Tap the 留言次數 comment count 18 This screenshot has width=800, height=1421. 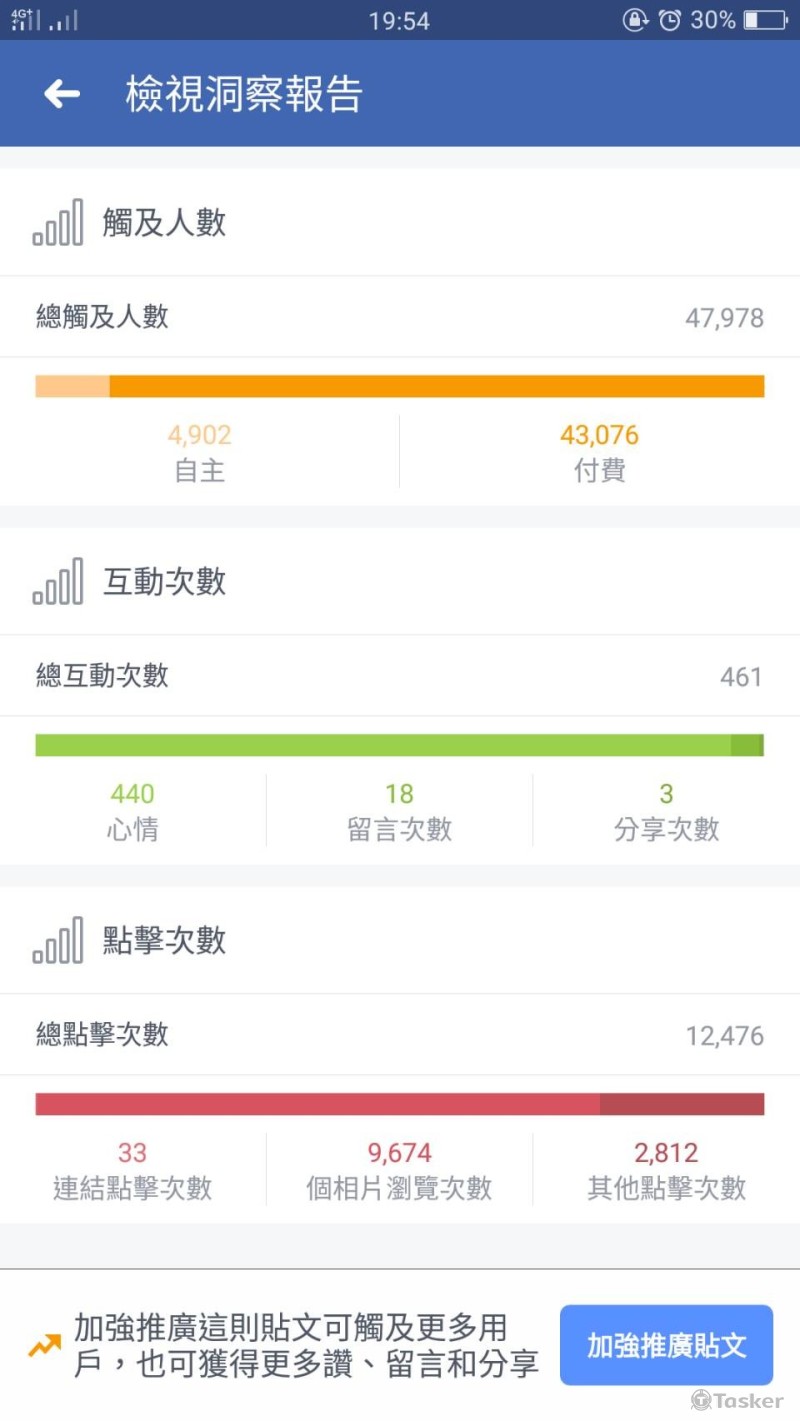(400, 808)
